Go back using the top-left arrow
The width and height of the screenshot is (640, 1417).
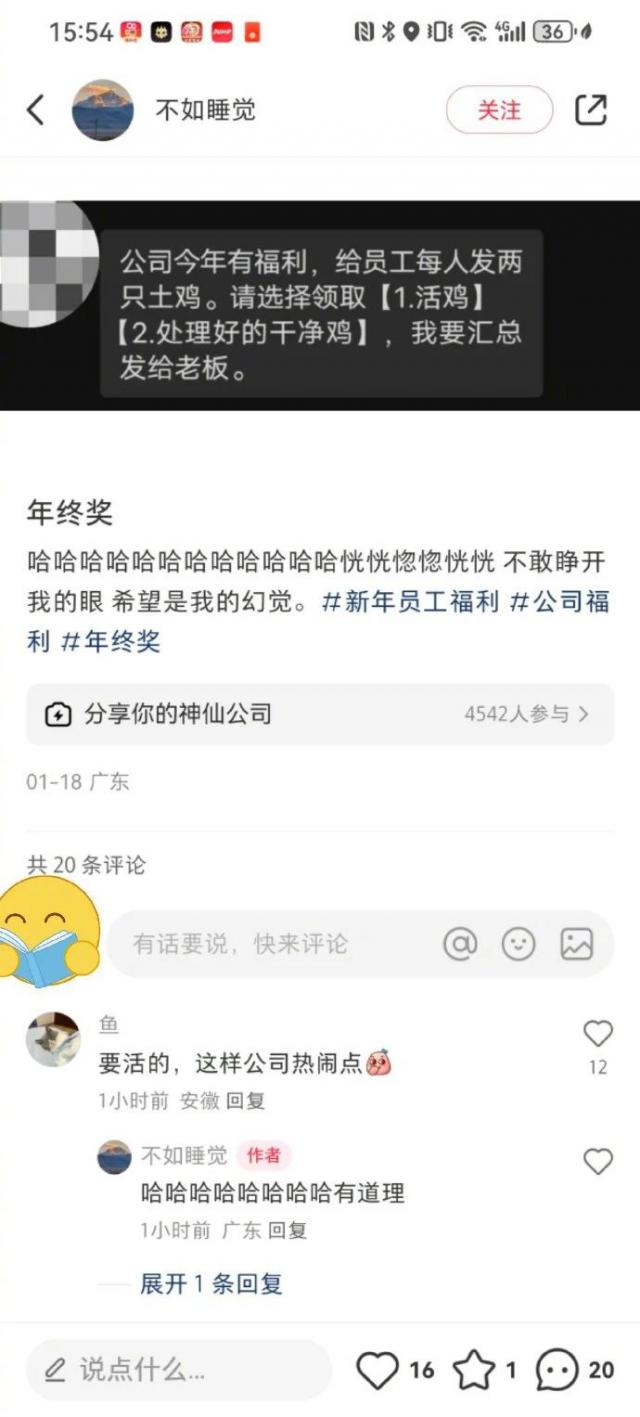pos(36,110)
